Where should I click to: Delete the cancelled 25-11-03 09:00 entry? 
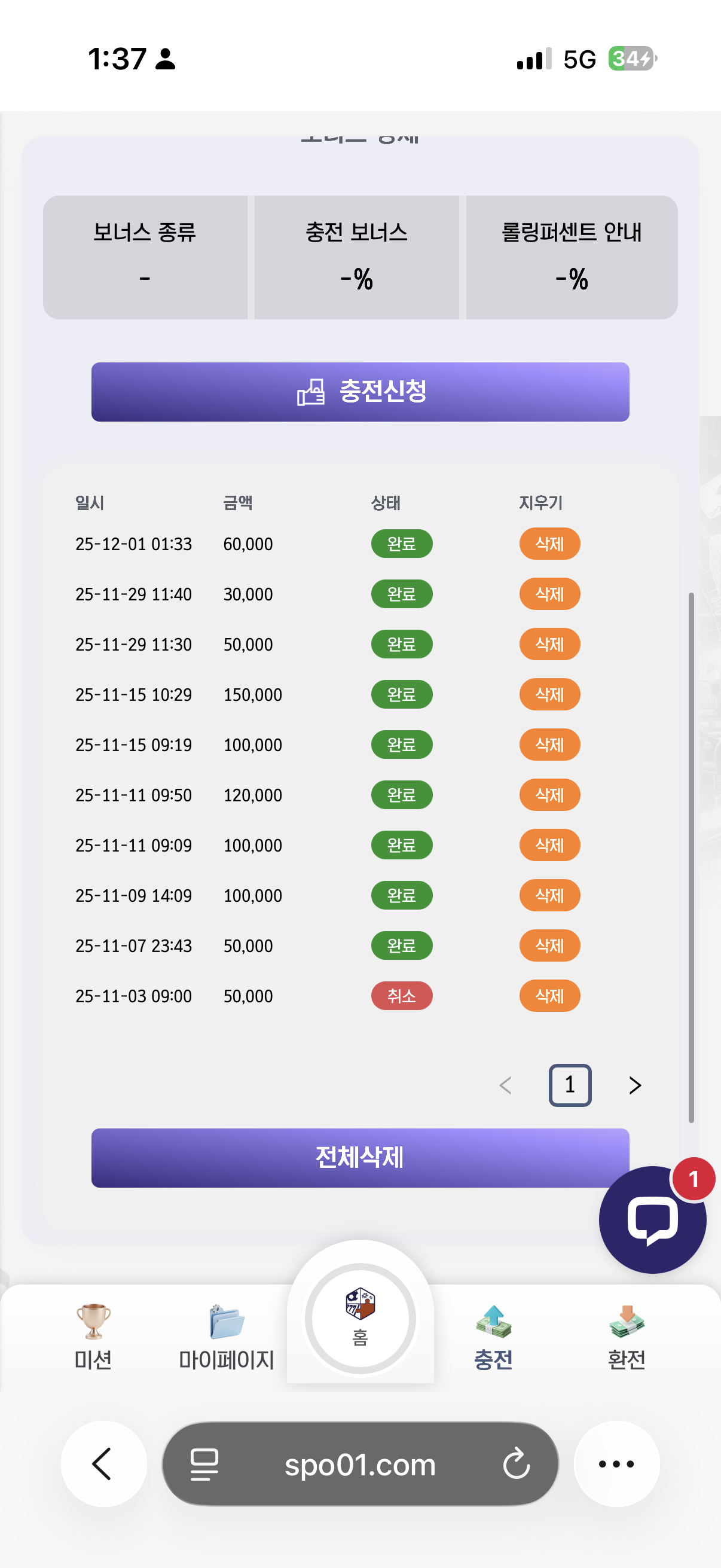[x=549, y=996]
